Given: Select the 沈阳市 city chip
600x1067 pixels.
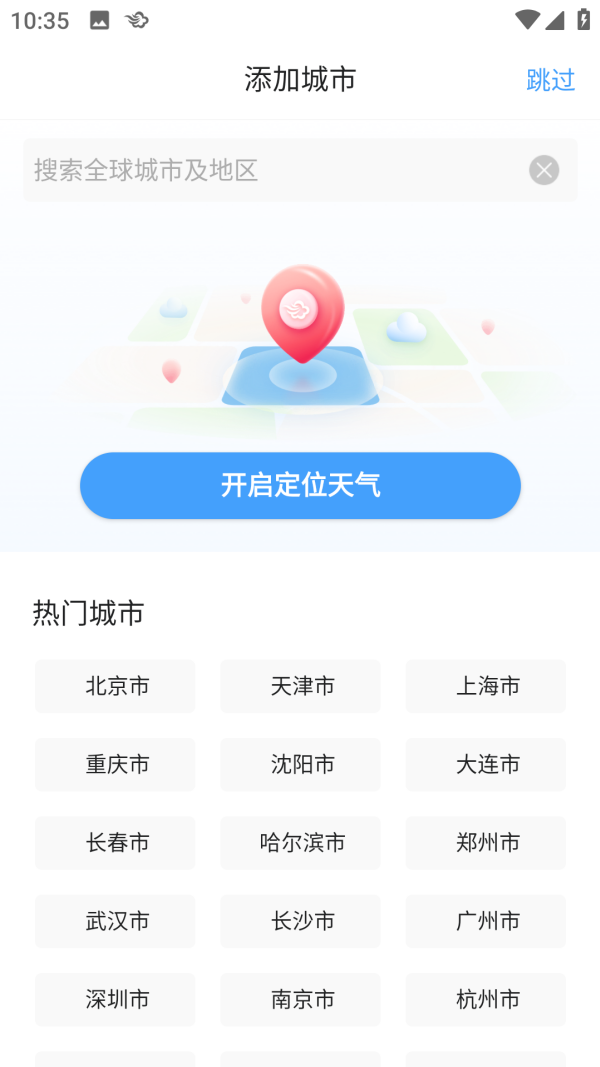Looking at the screenshot, I should [x=300, y=764].
